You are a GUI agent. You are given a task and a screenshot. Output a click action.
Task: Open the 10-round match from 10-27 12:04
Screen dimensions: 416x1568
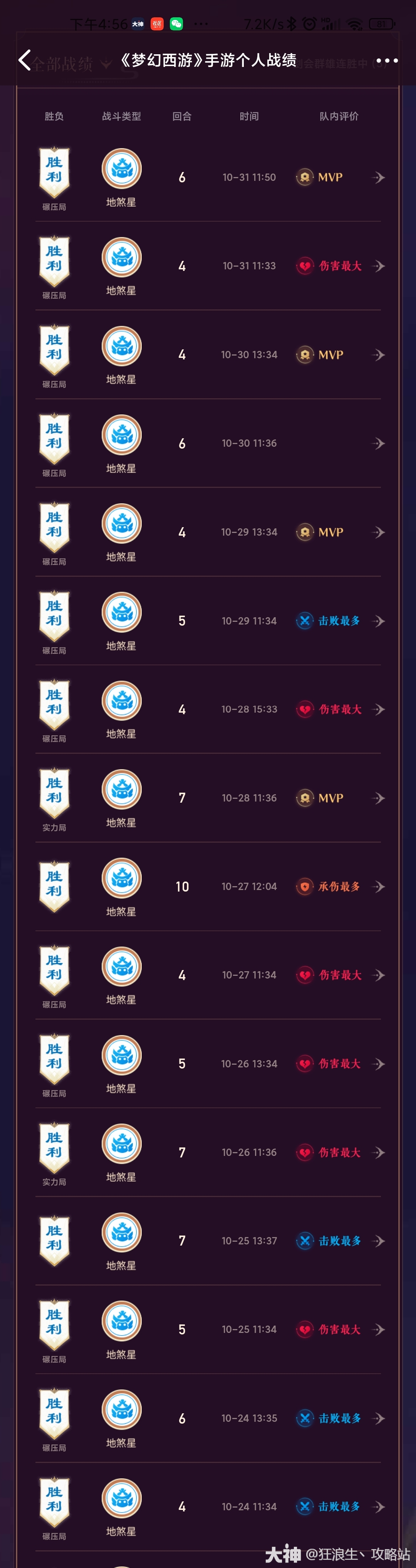(x=378, y=887)
